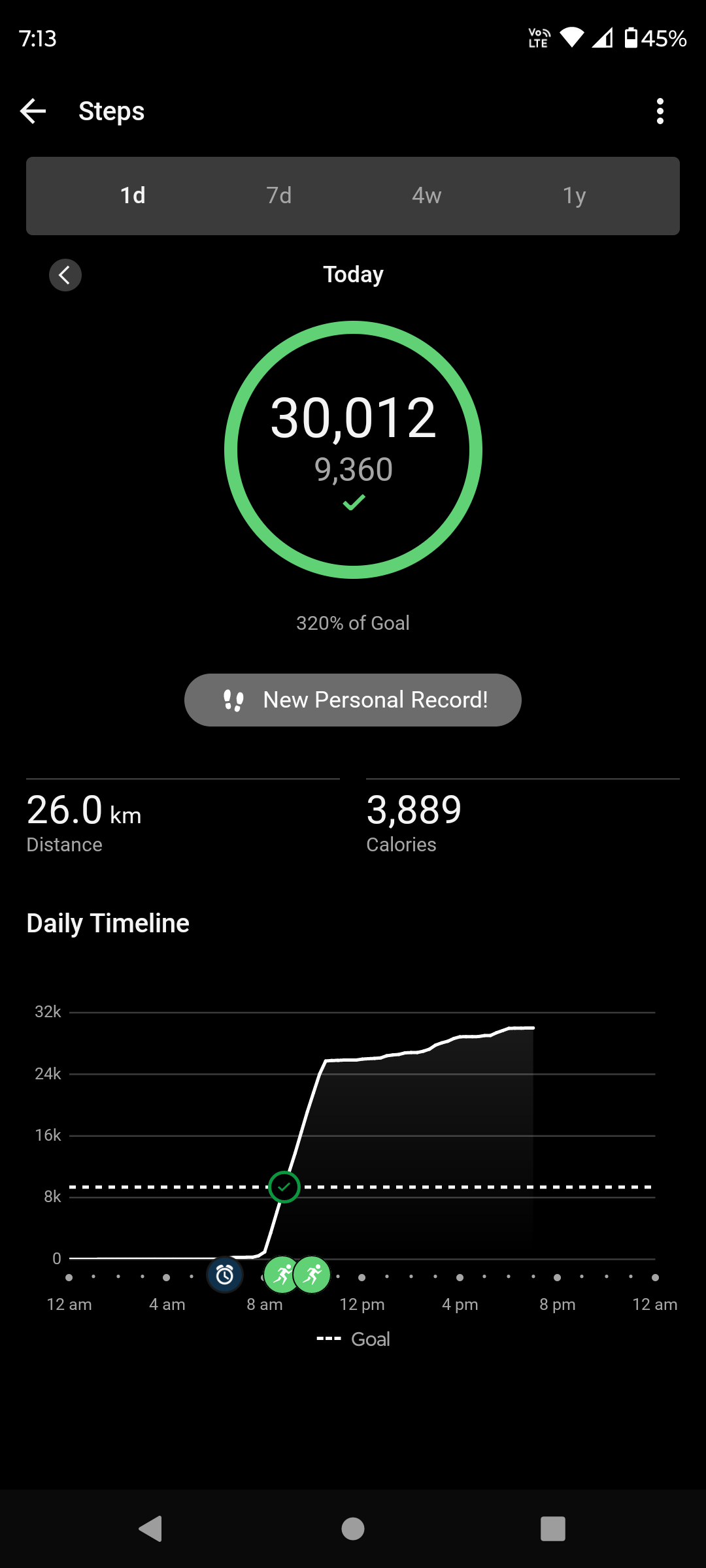706x1568 pixels.
Task: Switch to the 4w view
Action: coord(426,195)
